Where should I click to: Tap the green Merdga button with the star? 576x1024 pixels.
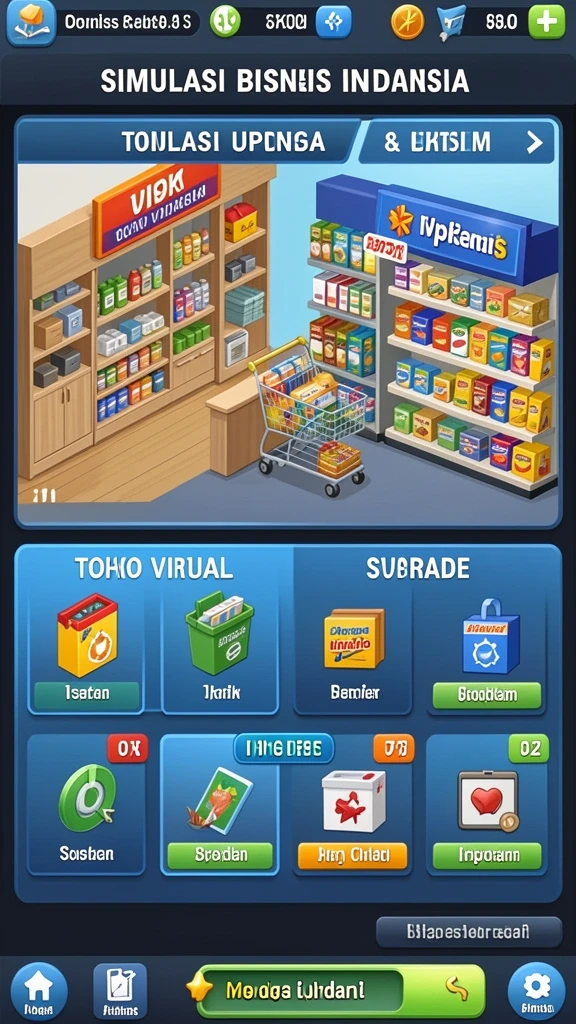pos(340,991)
